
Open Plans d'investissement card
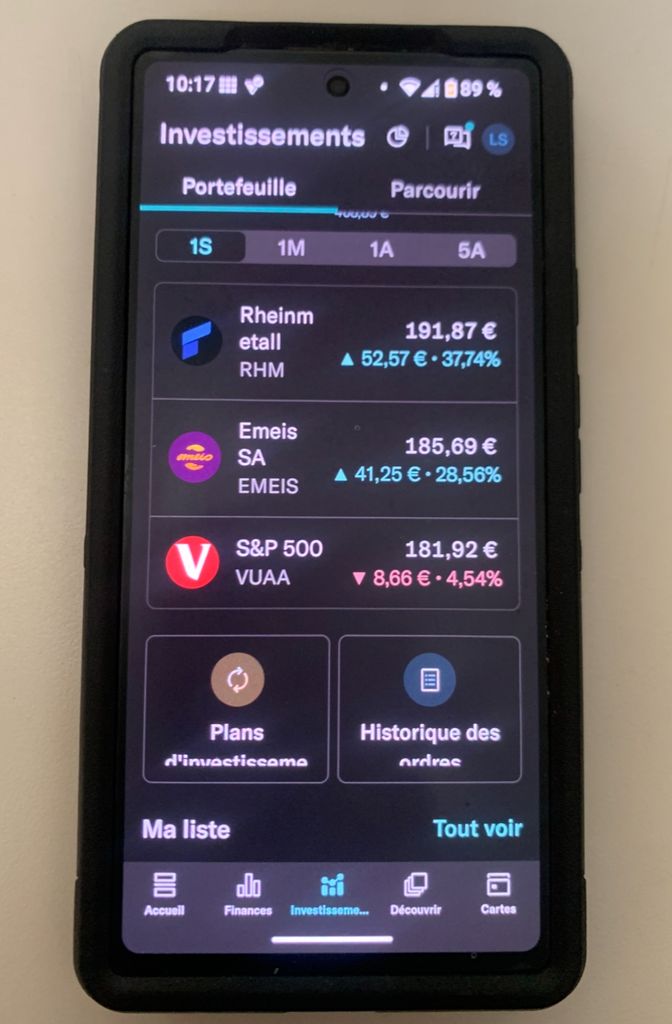coord(237,708)
